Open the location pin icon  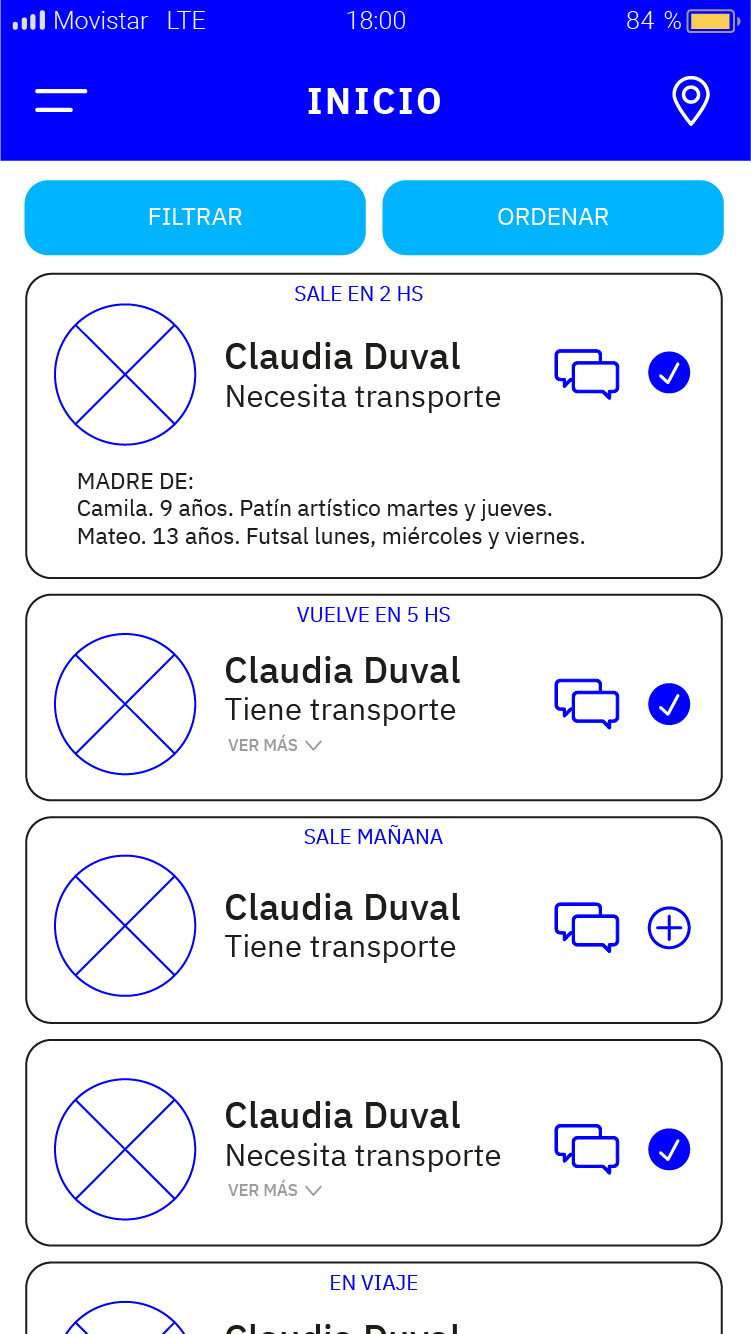point(690,101)
